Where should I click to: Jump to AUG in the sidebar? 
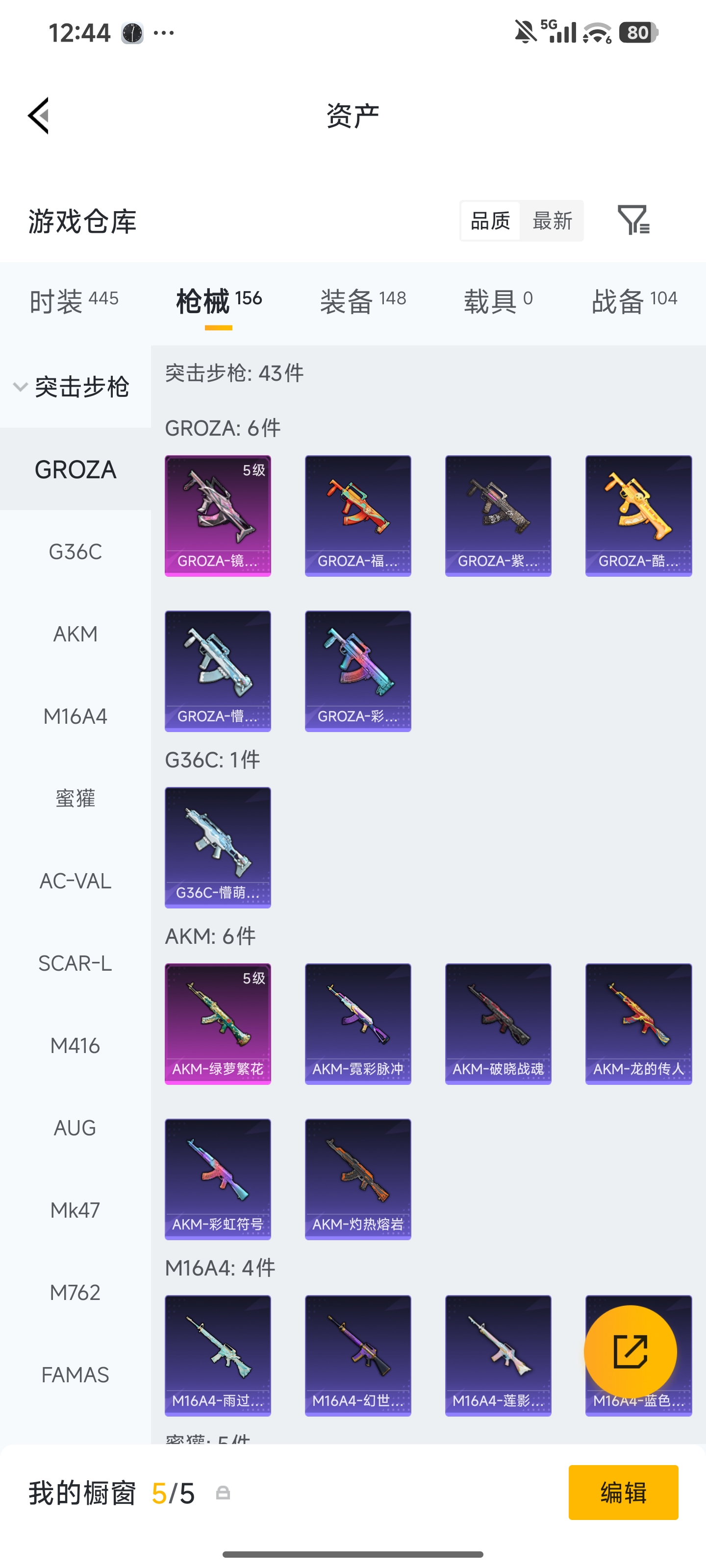[x=76, y=1127]
